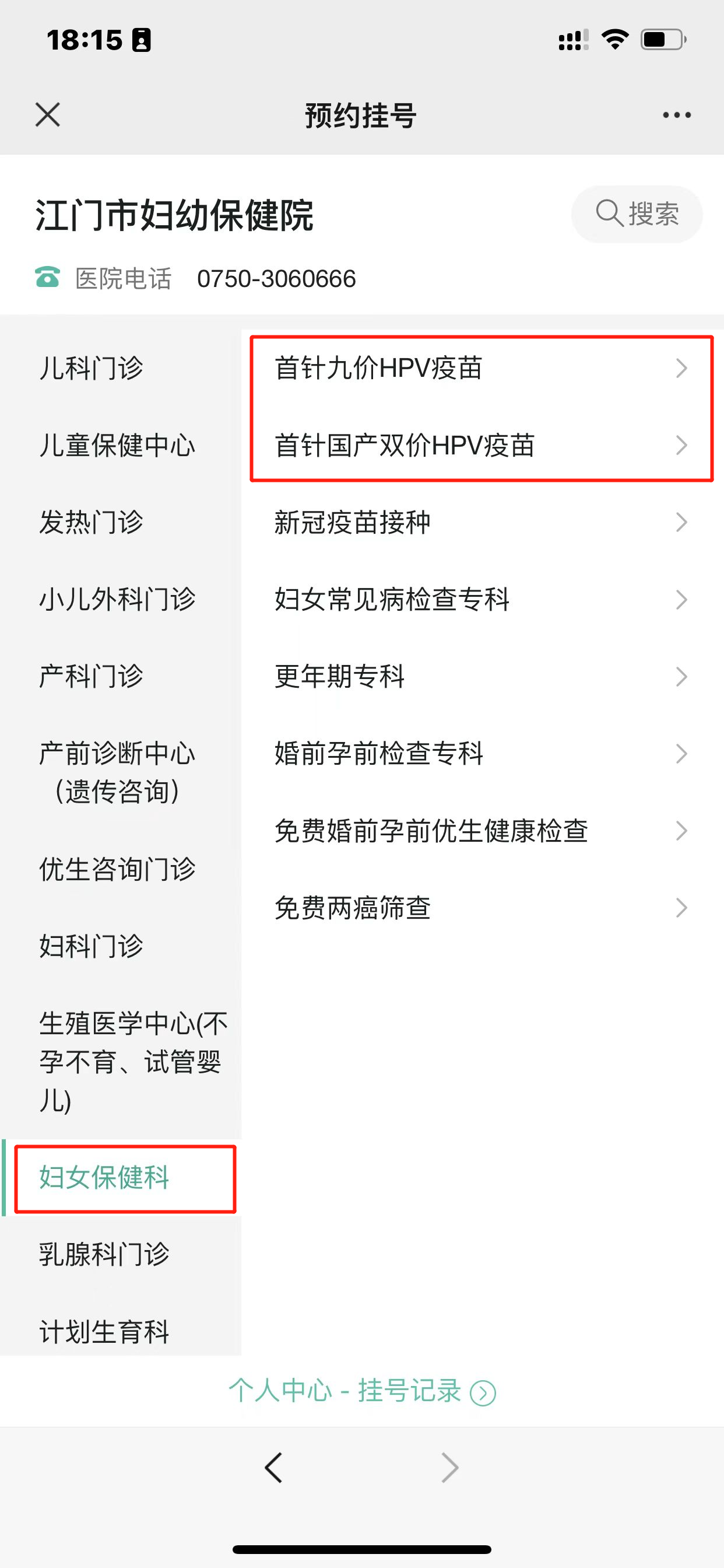Open 首针国产双价HPV疫苗 booking
Viewport: 724px width, 1568px height.
pyautogui.click(x=481, y=445)
